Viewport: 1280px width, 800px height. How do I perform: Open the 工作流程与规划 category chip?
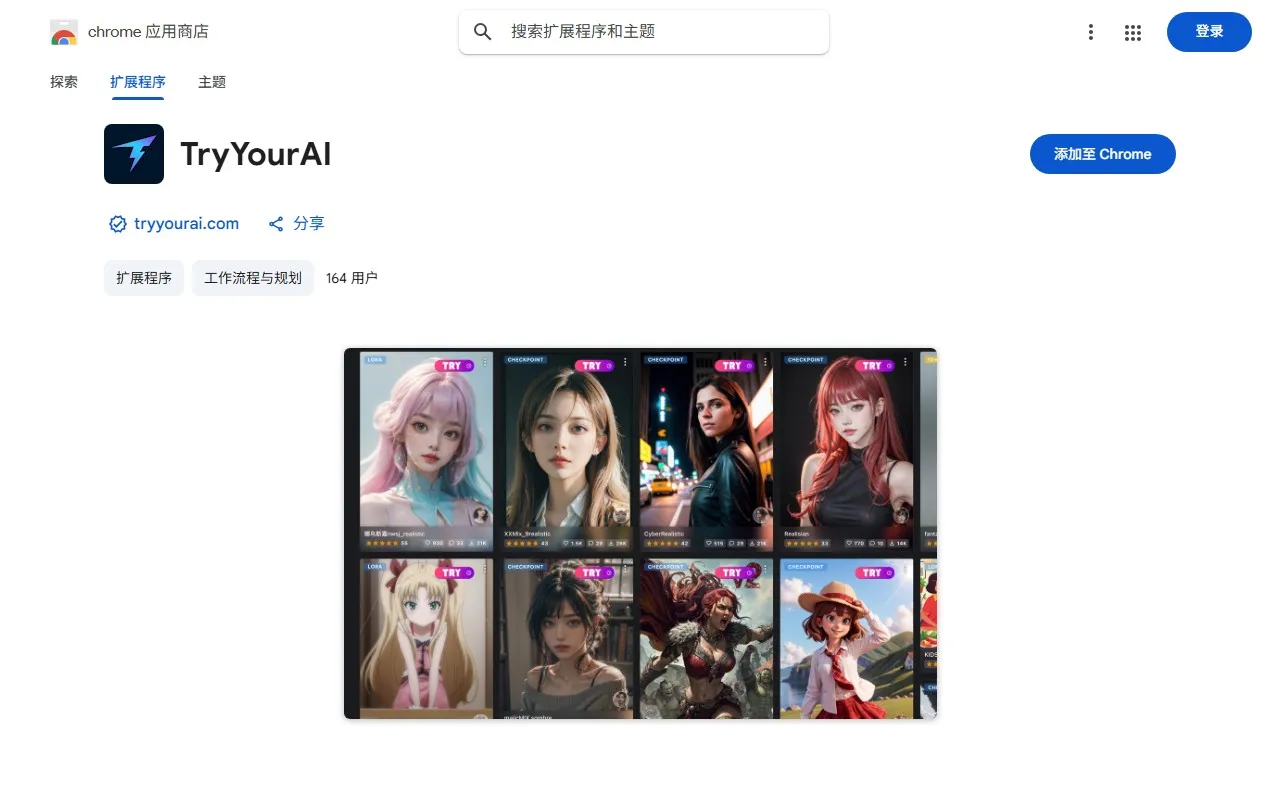pyautogui.click(x=253, y=278)
